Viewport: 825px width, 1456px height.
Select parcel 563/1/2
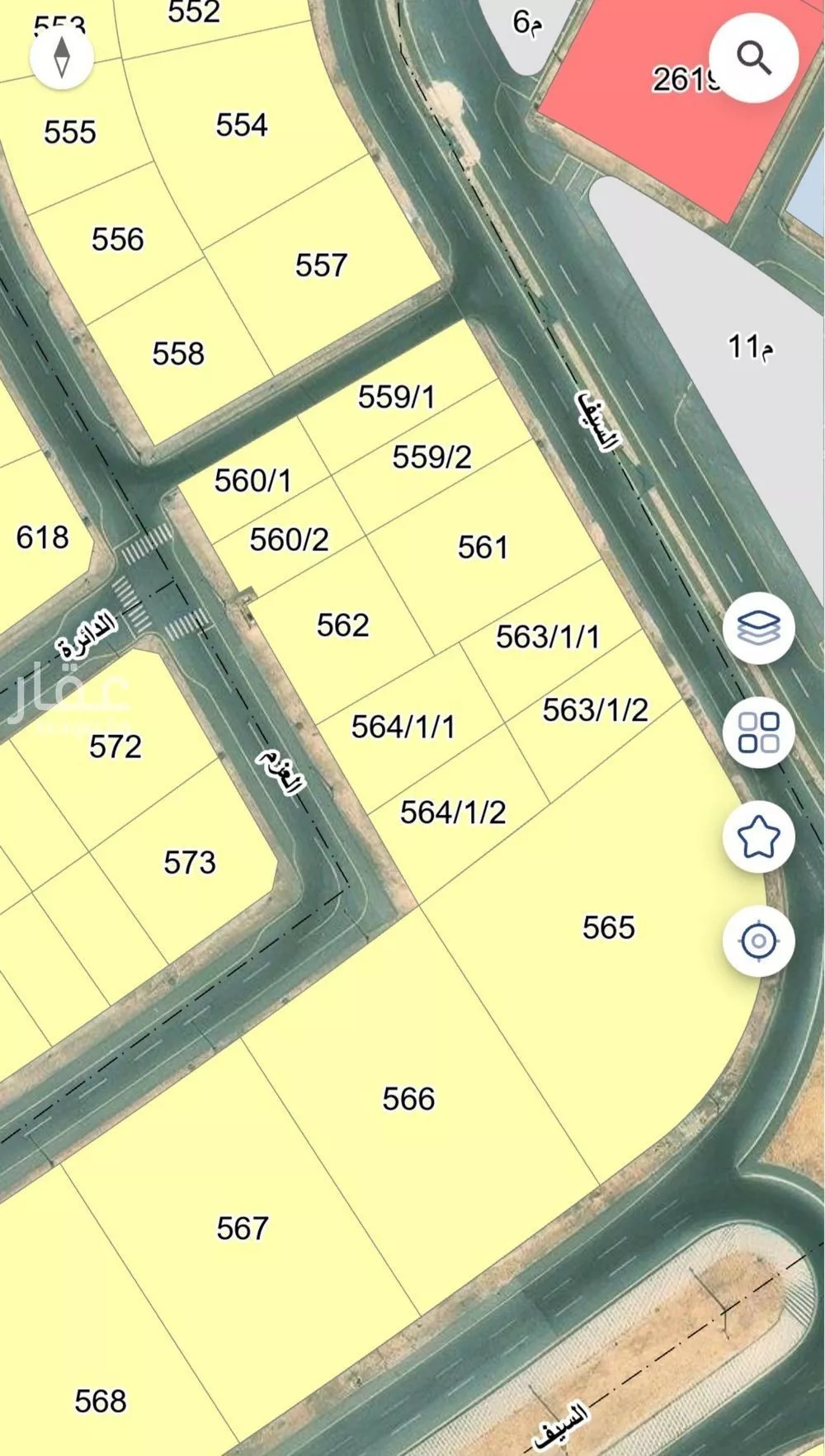[x=594, y=709]
